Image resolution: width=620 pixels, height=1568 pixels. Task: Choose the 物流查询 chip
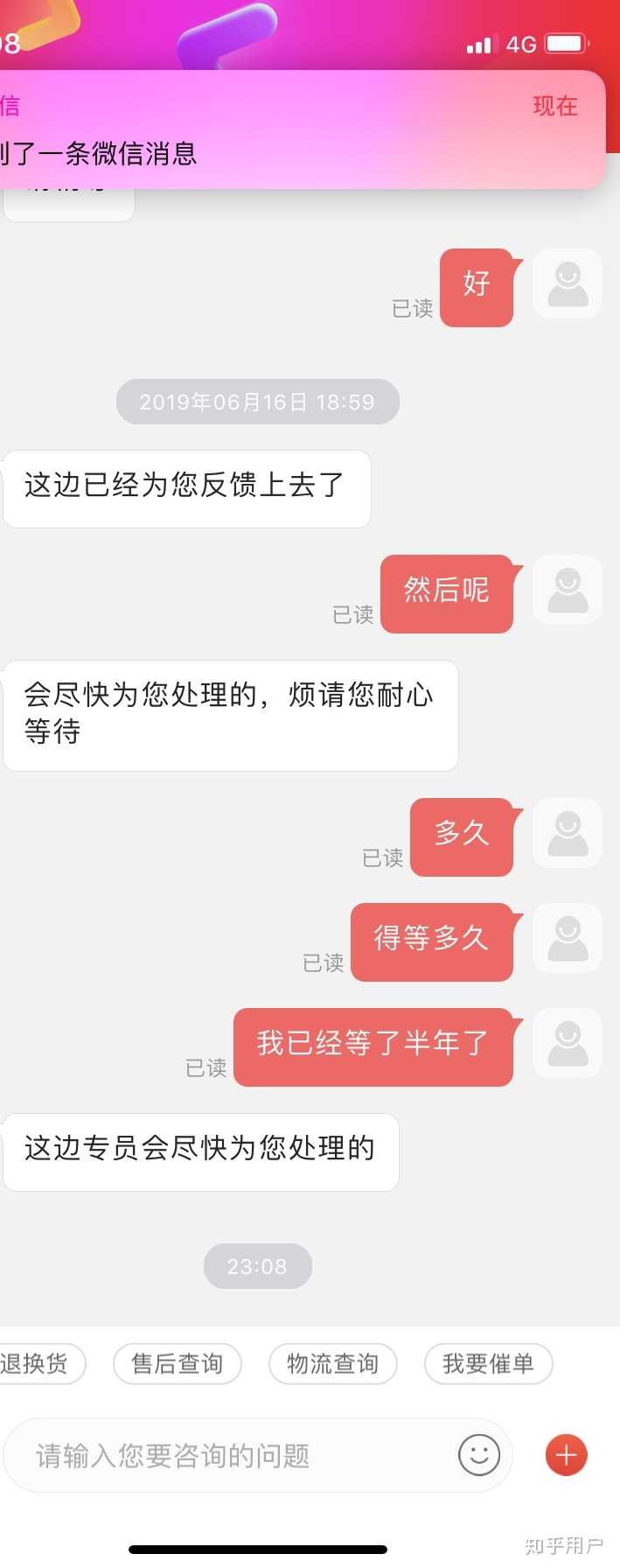coord(332,1363)
